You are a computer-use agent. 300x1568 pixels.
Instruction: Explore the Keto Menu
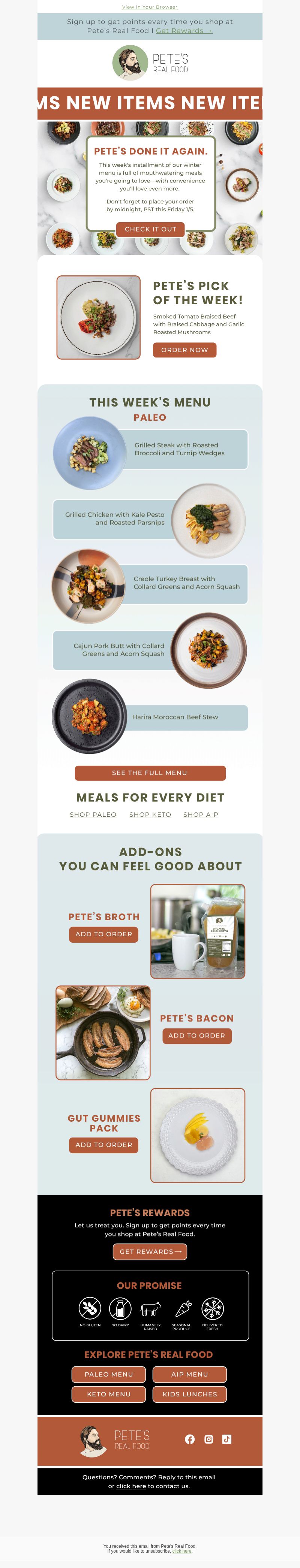click(108, 1394)
